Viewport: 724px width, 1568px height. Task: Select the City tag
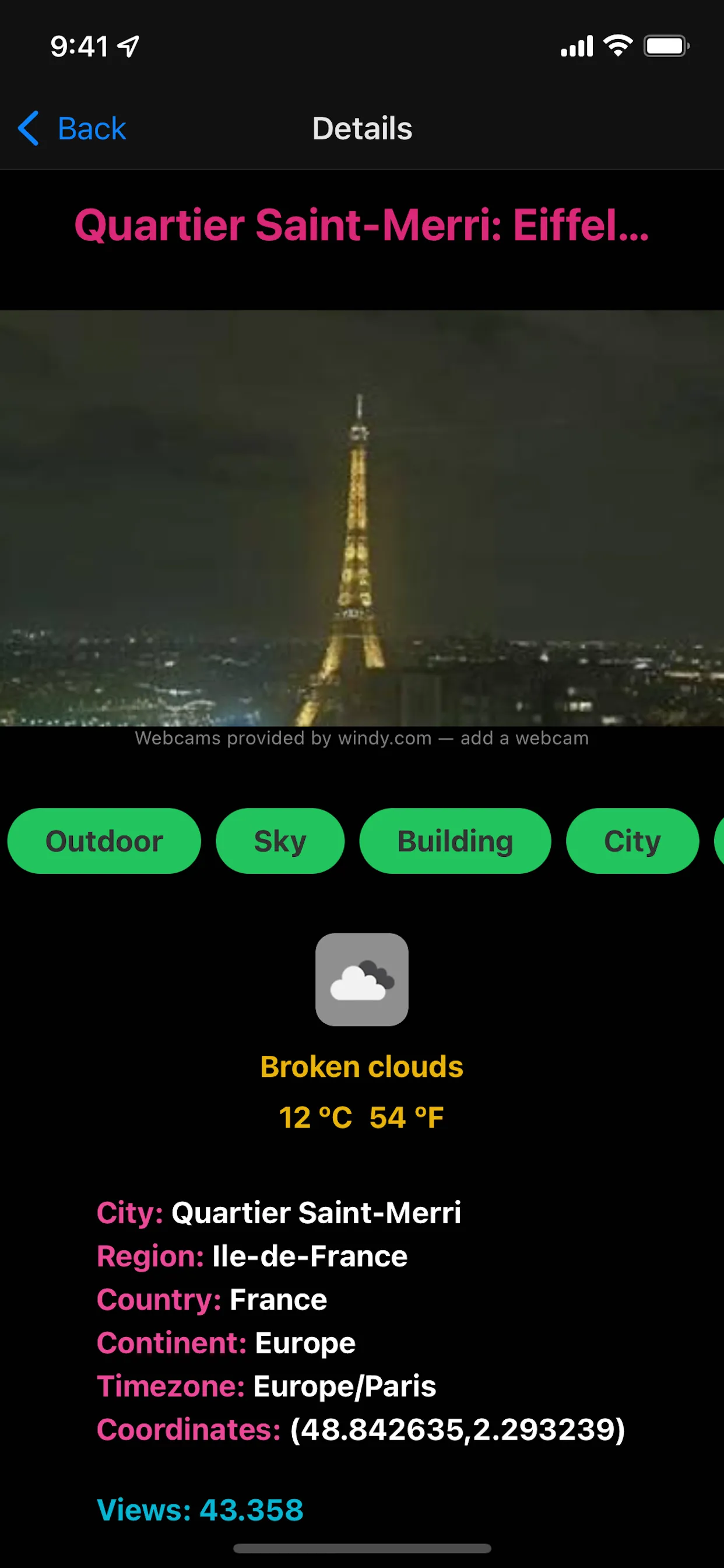tap(632, 841)
